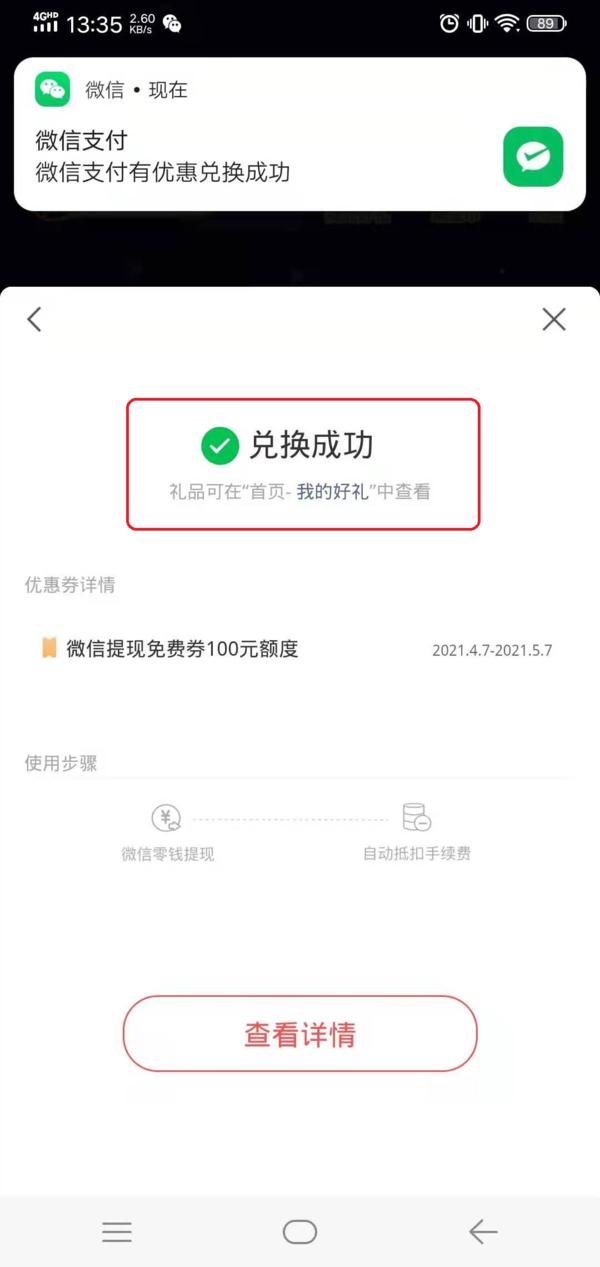Go back with the top-left arrow
This screenshot has height=1267, width=600.
[35, 320]
